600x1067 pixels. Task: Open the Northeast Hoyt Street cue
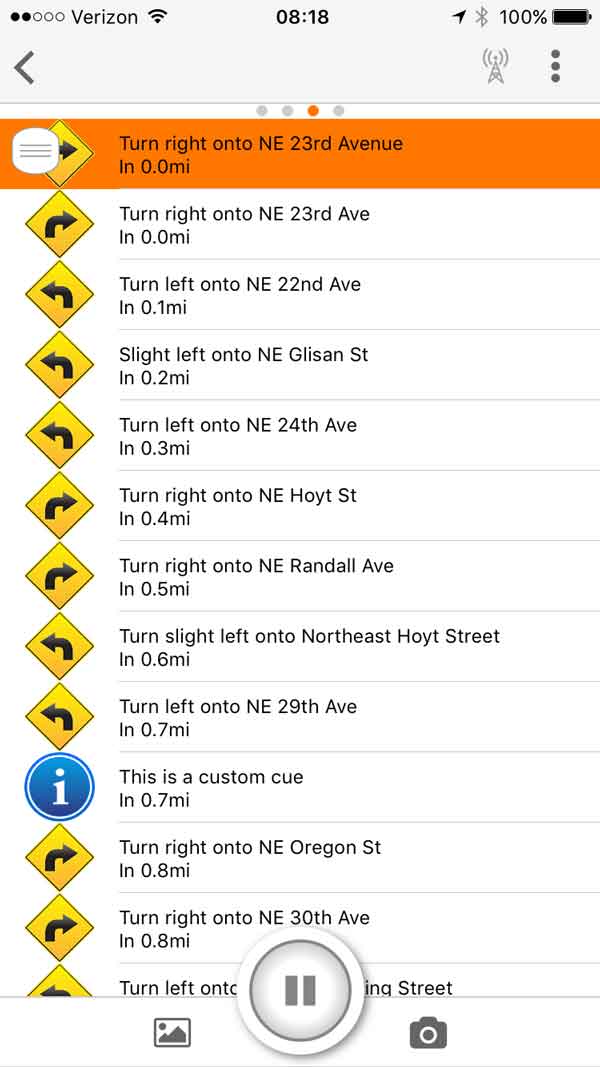pos(300,646)
